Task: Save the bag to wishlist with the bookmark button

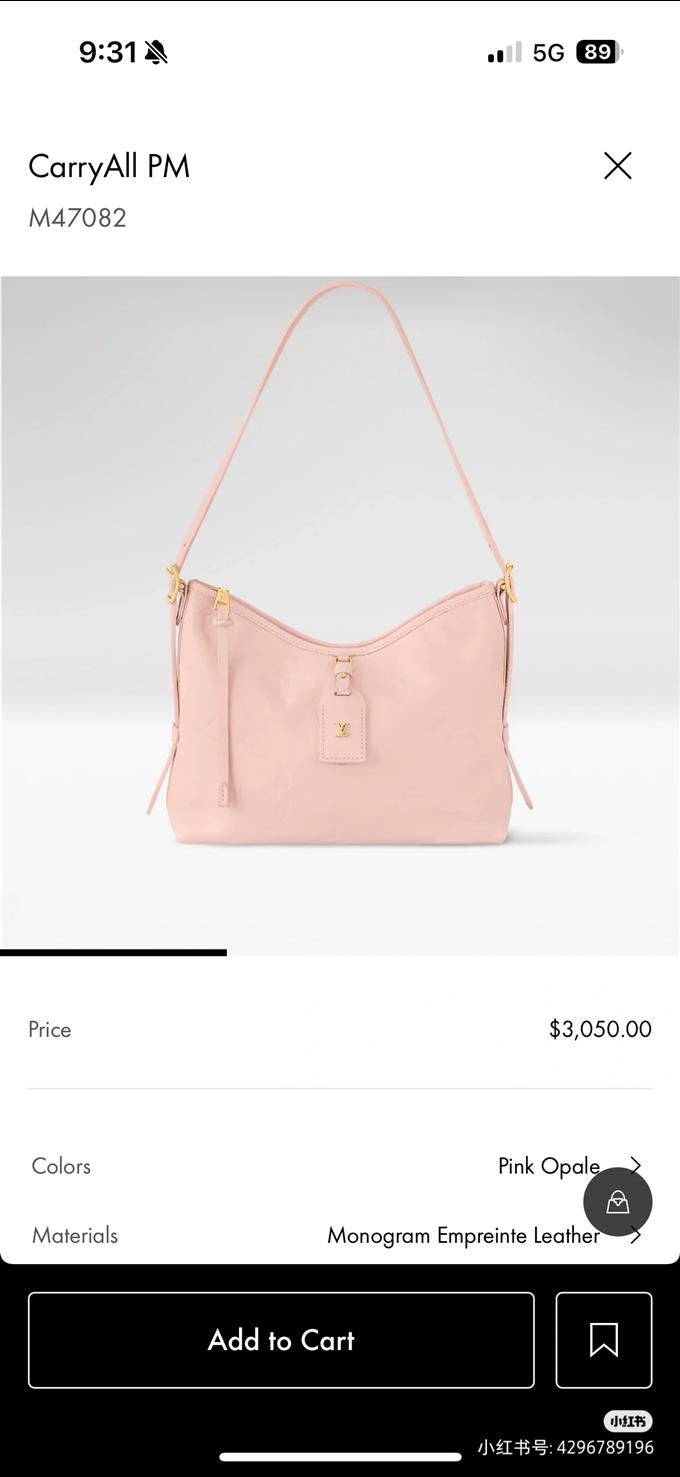Action: tap(603, 1340)
